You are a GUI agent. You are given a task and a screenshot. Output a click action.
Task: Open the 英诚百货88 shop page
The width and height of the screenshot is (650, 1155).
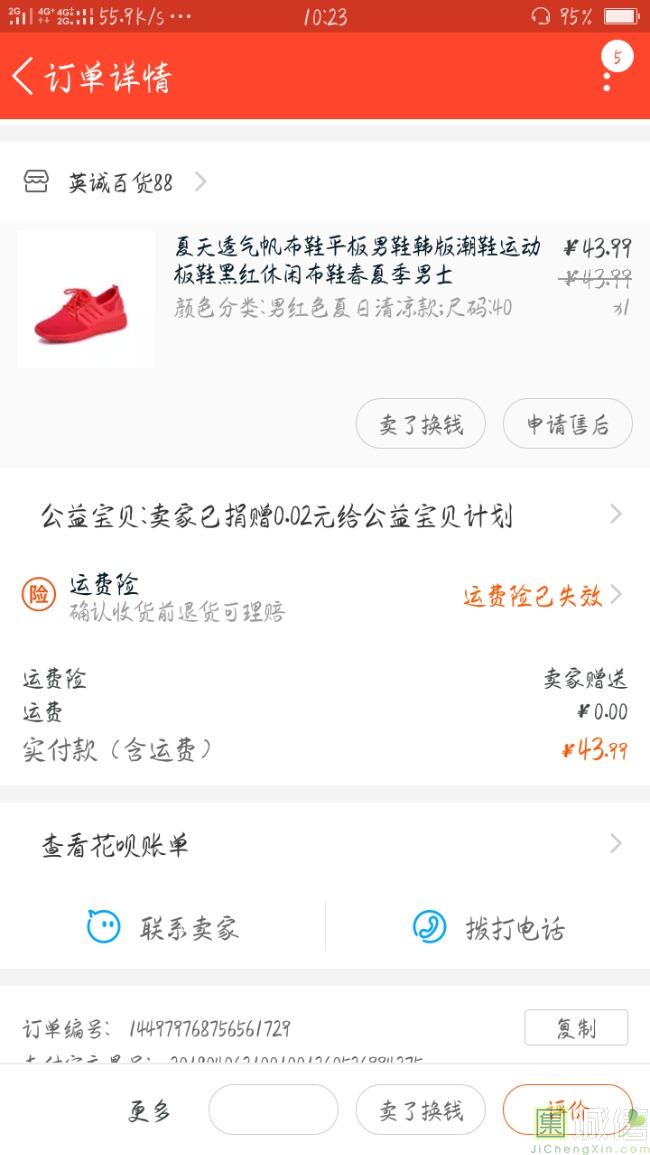(x=120, y=182)
